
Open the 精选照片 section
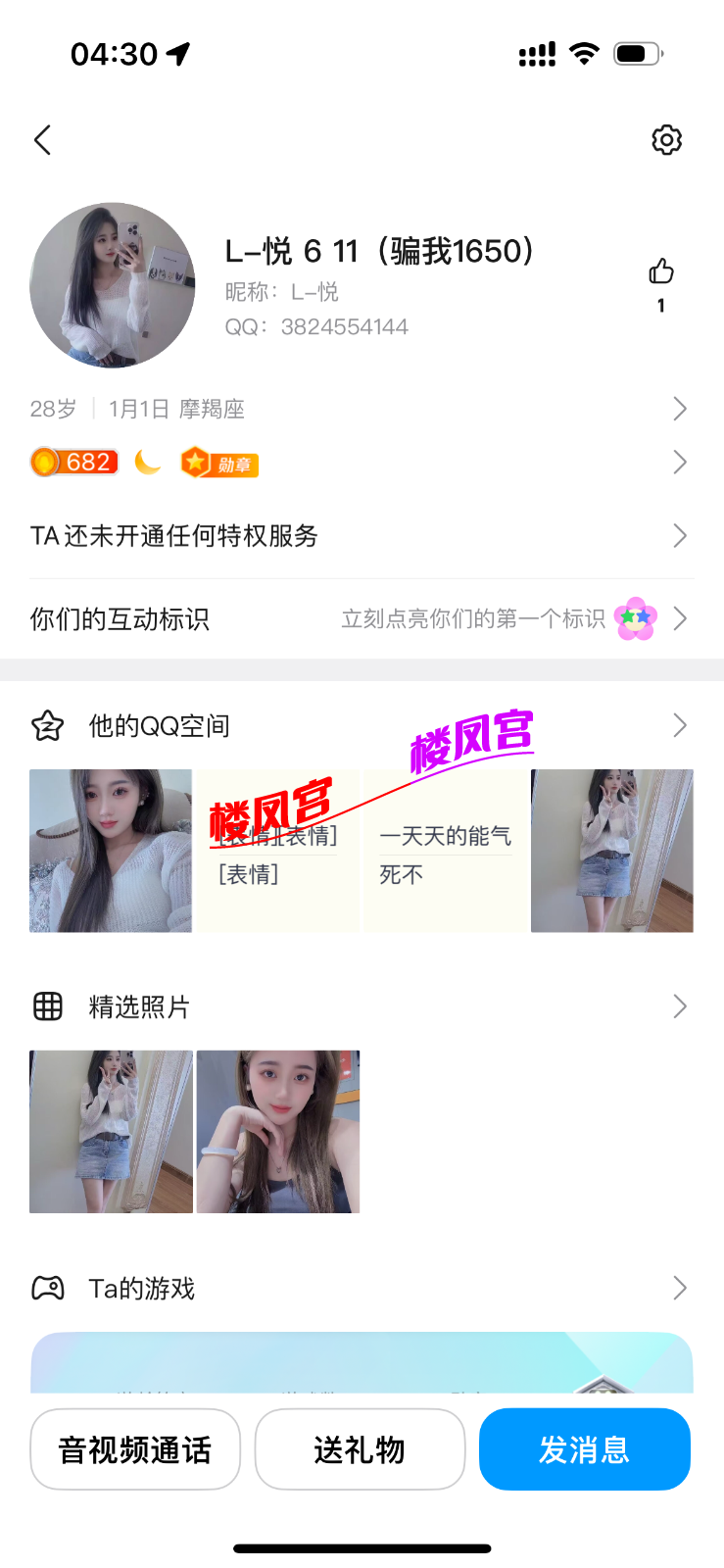click(x=362, y=1006)
